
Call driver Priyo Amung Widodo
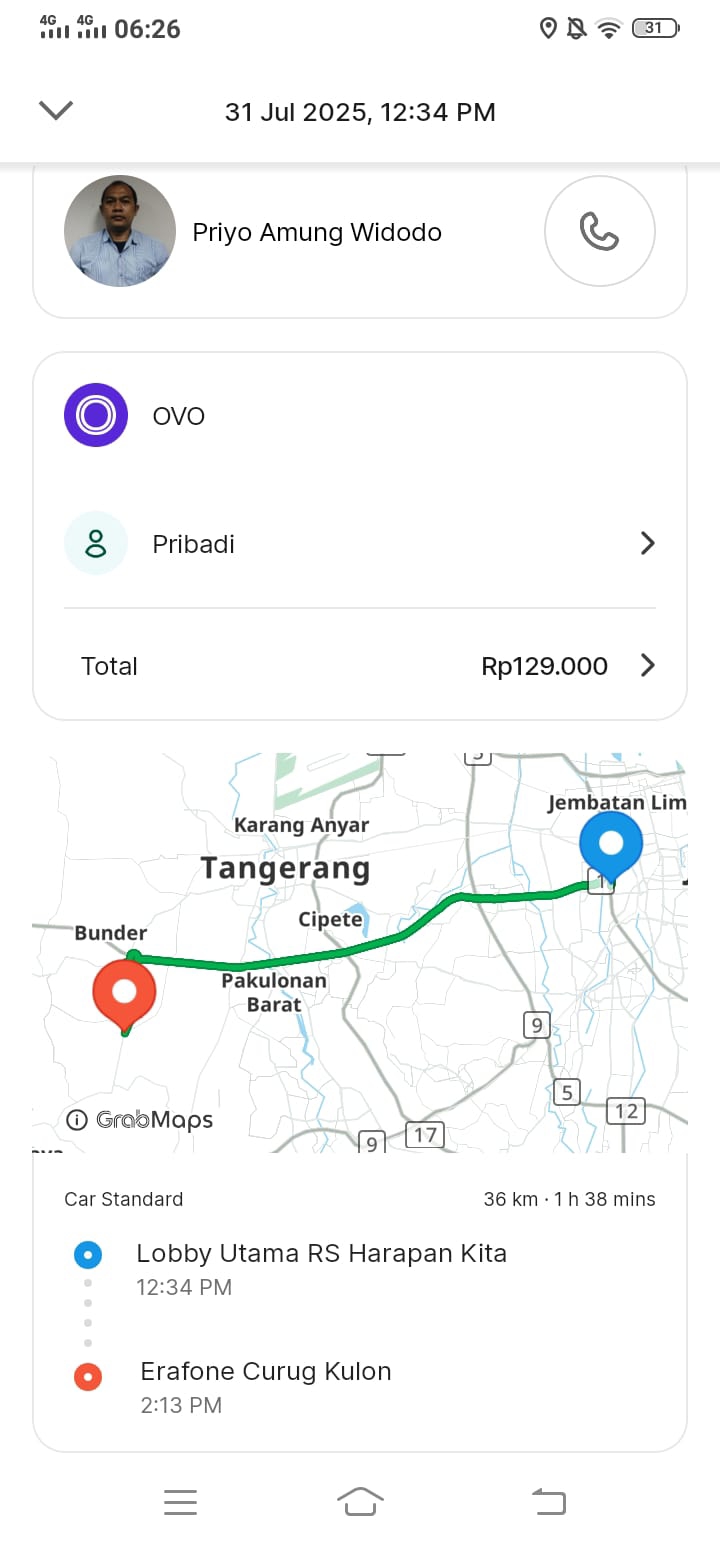pyautogui.click(x=599, y=231)
